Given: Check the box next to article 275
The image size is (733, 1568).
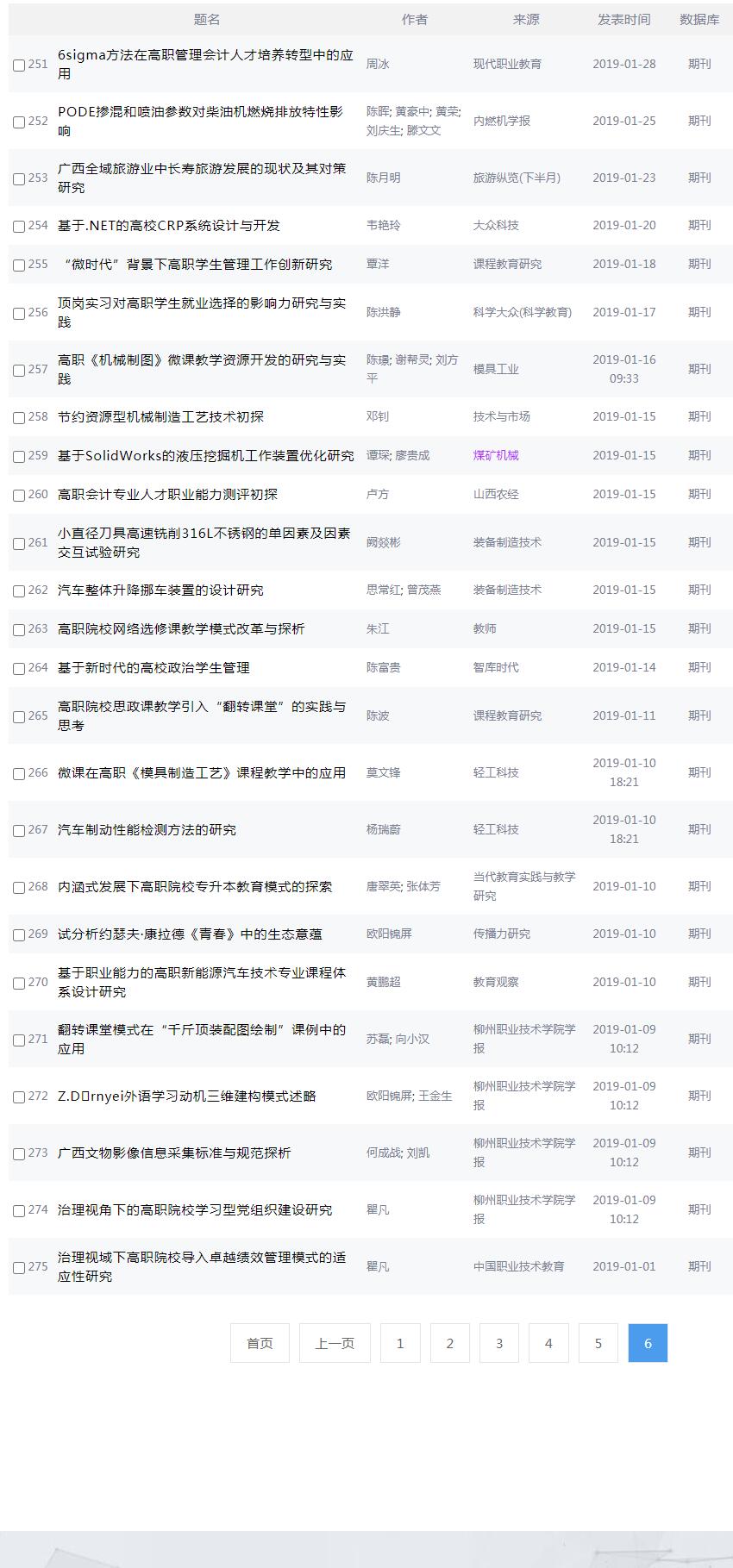Looking at the screenshot, I should pos(19,1268).
